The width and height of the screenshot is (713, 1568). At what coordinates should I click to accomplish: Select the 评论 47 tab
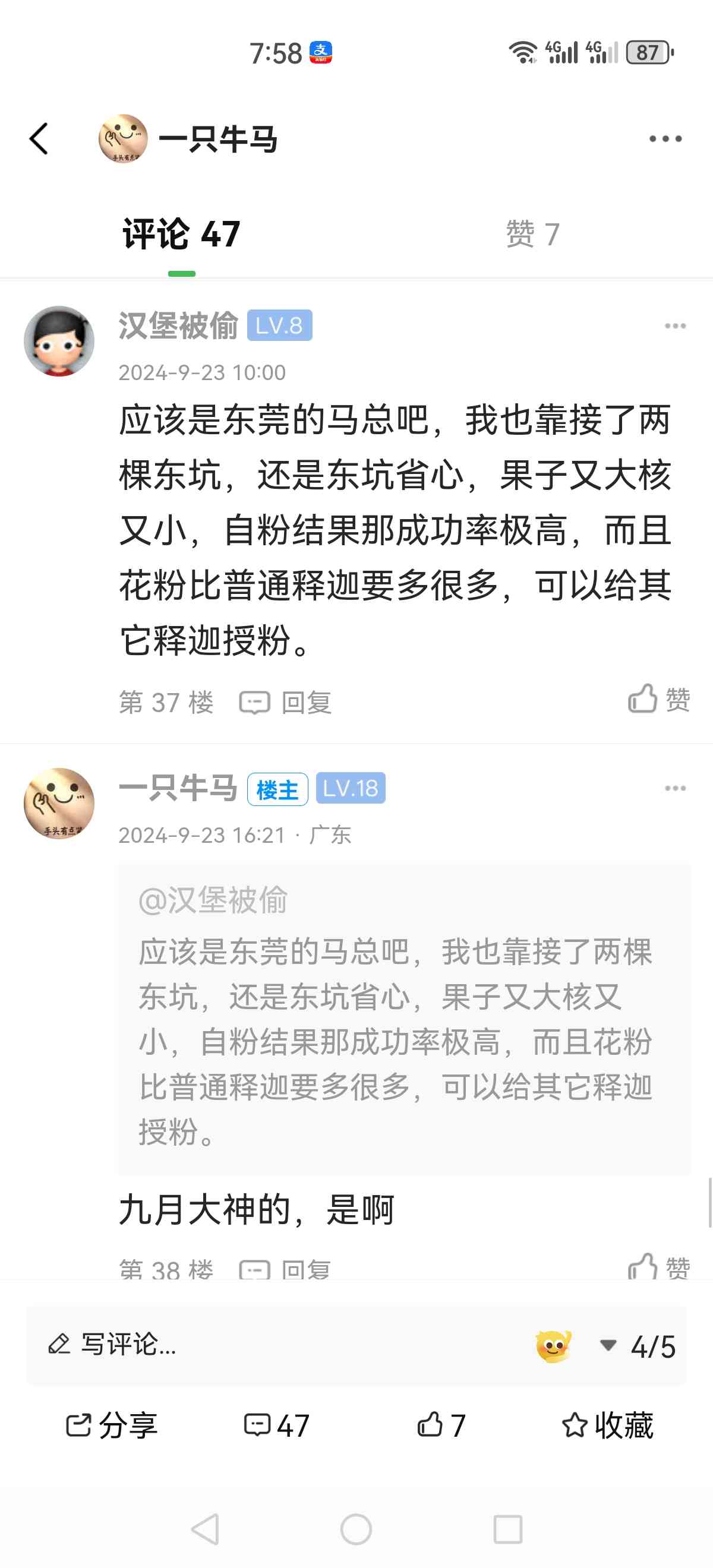click(181, 235)
